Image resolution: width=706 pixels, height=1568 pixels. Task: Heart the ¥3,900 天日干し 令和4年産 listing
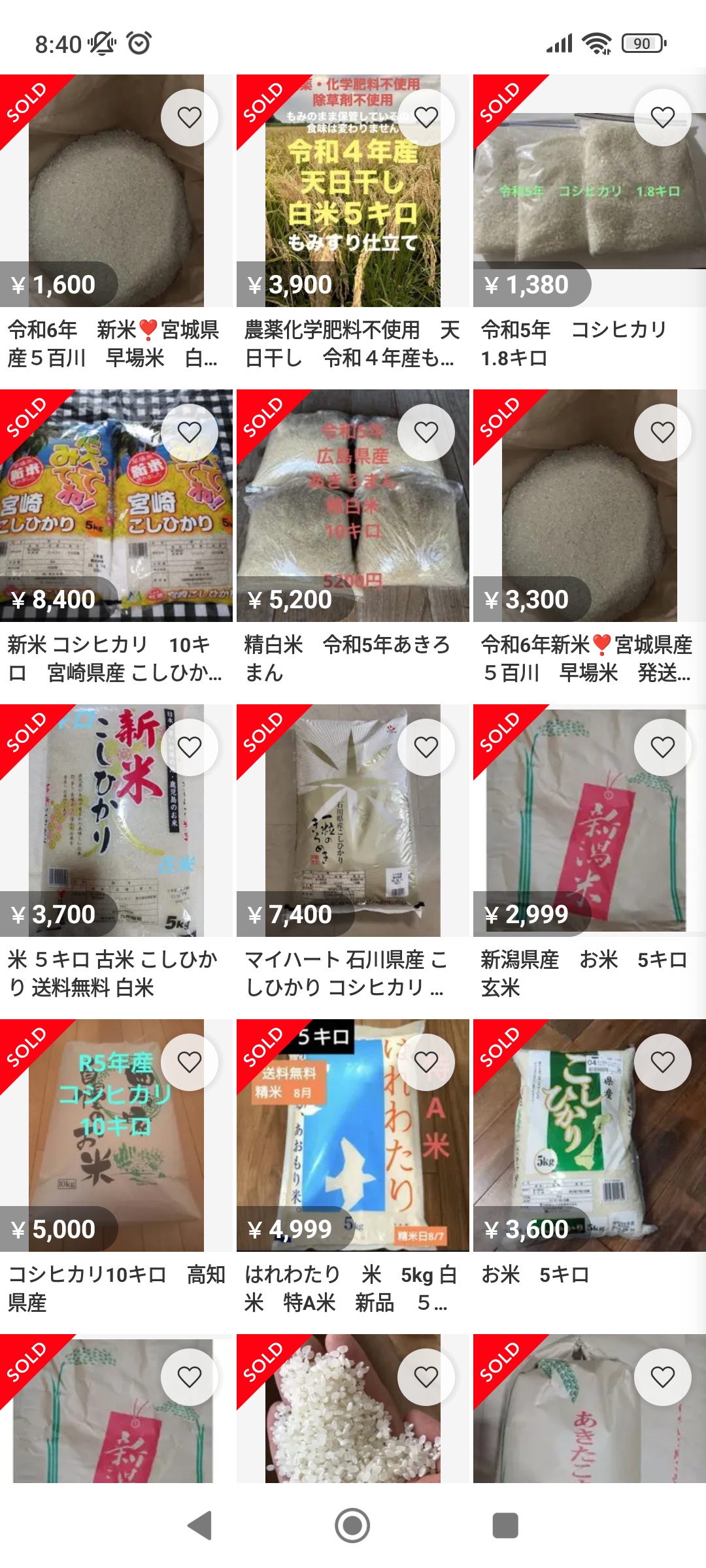click(426, 118)
